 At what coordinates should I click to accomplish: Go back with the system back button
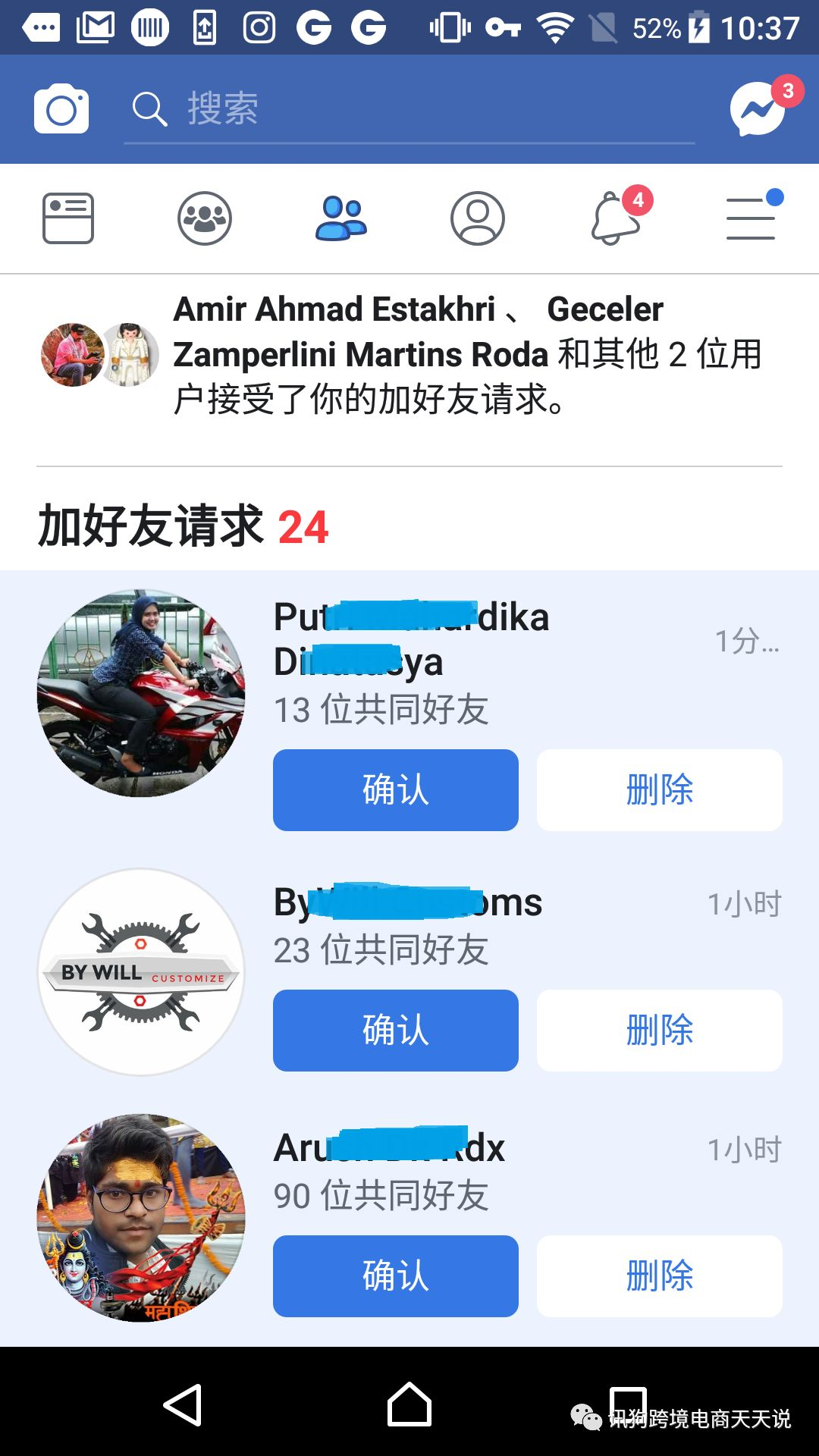point(183,1405)
